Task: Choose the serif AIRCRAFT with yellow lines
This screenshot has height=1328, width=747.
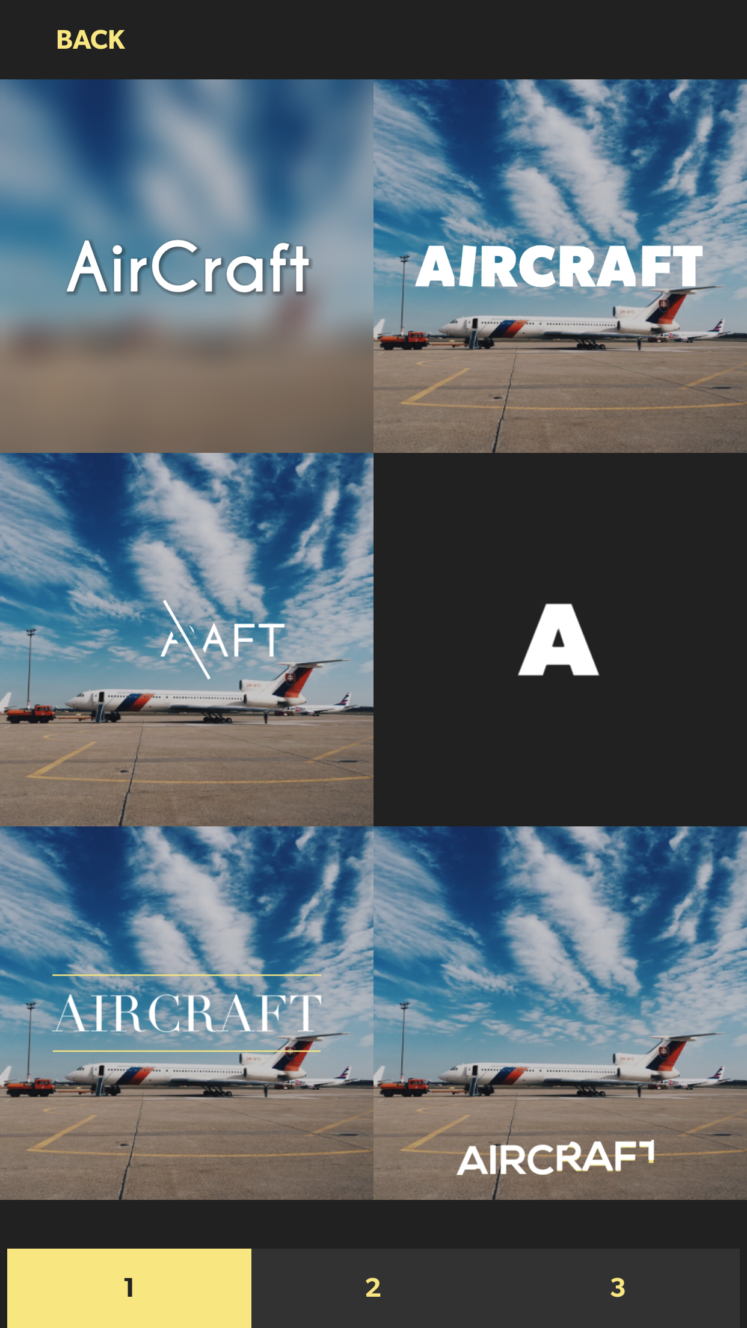Action: 186,1012
